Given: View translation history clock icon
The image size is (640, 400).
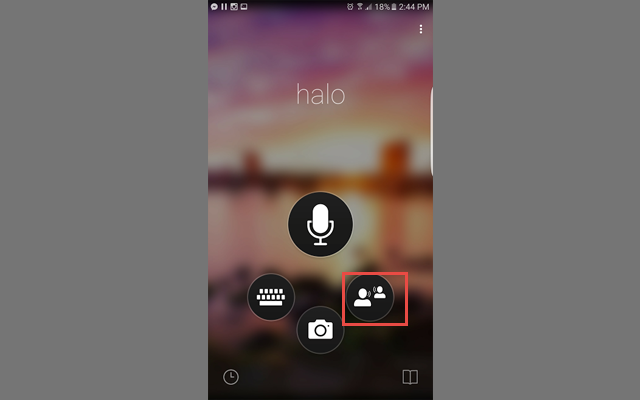Looking at the screenshot, I should pos(231,377).
